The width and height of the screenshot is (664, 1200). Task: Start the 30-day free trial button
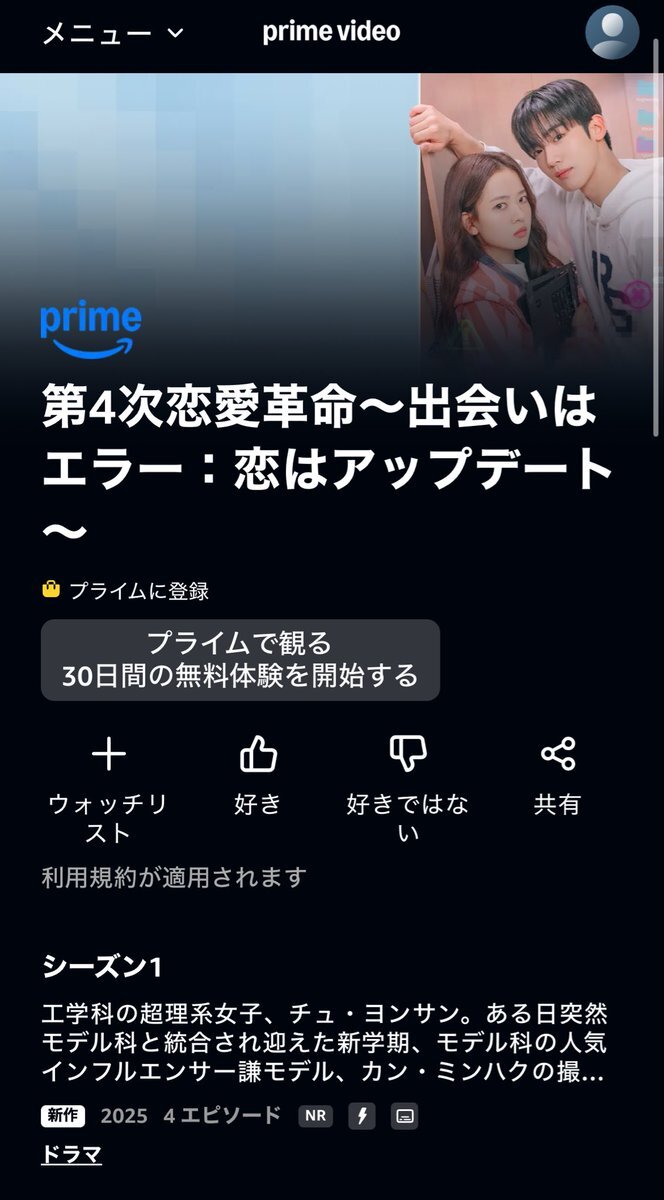[240, 660]
